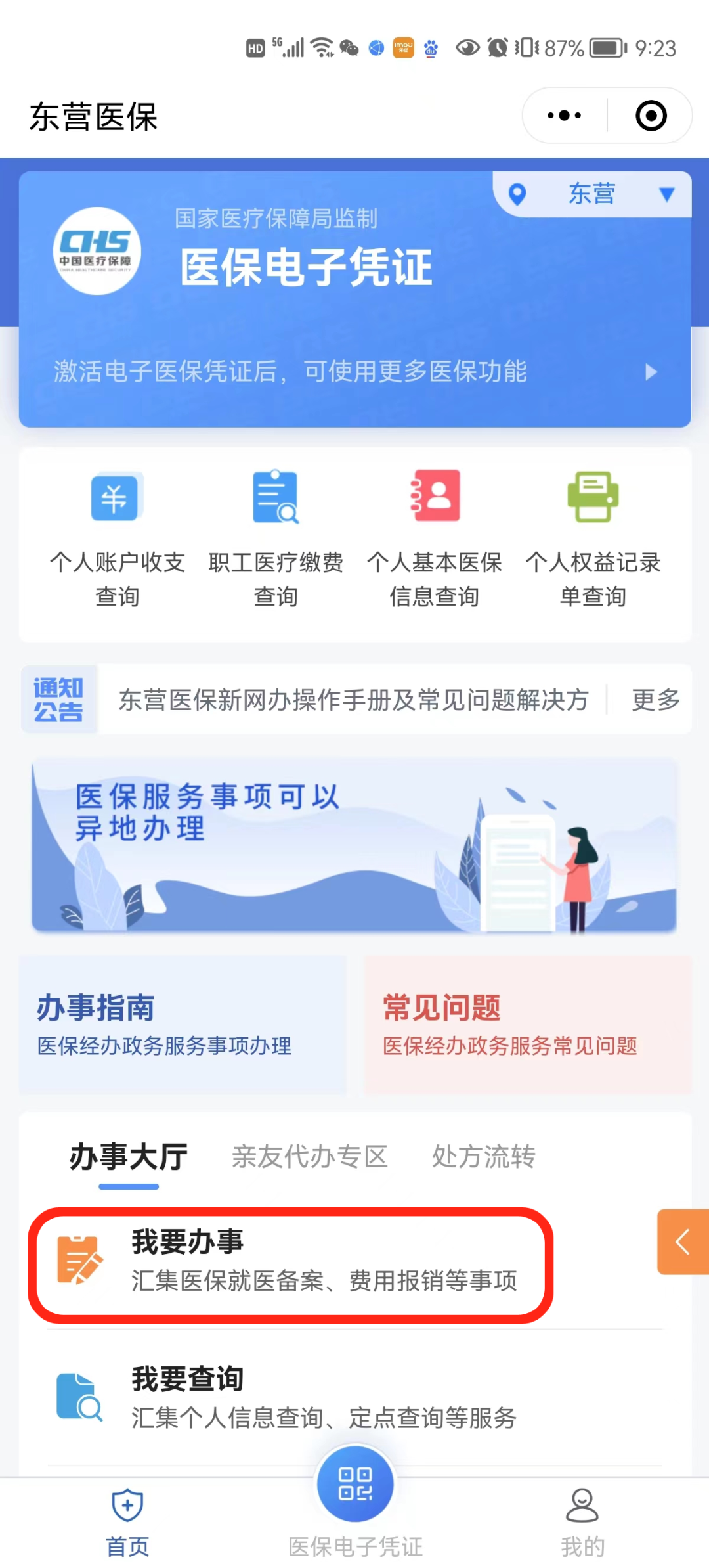The image size is (709, 1568).
Task: Open the 东营 city dropdown
Action: click(x=591, y=194)
